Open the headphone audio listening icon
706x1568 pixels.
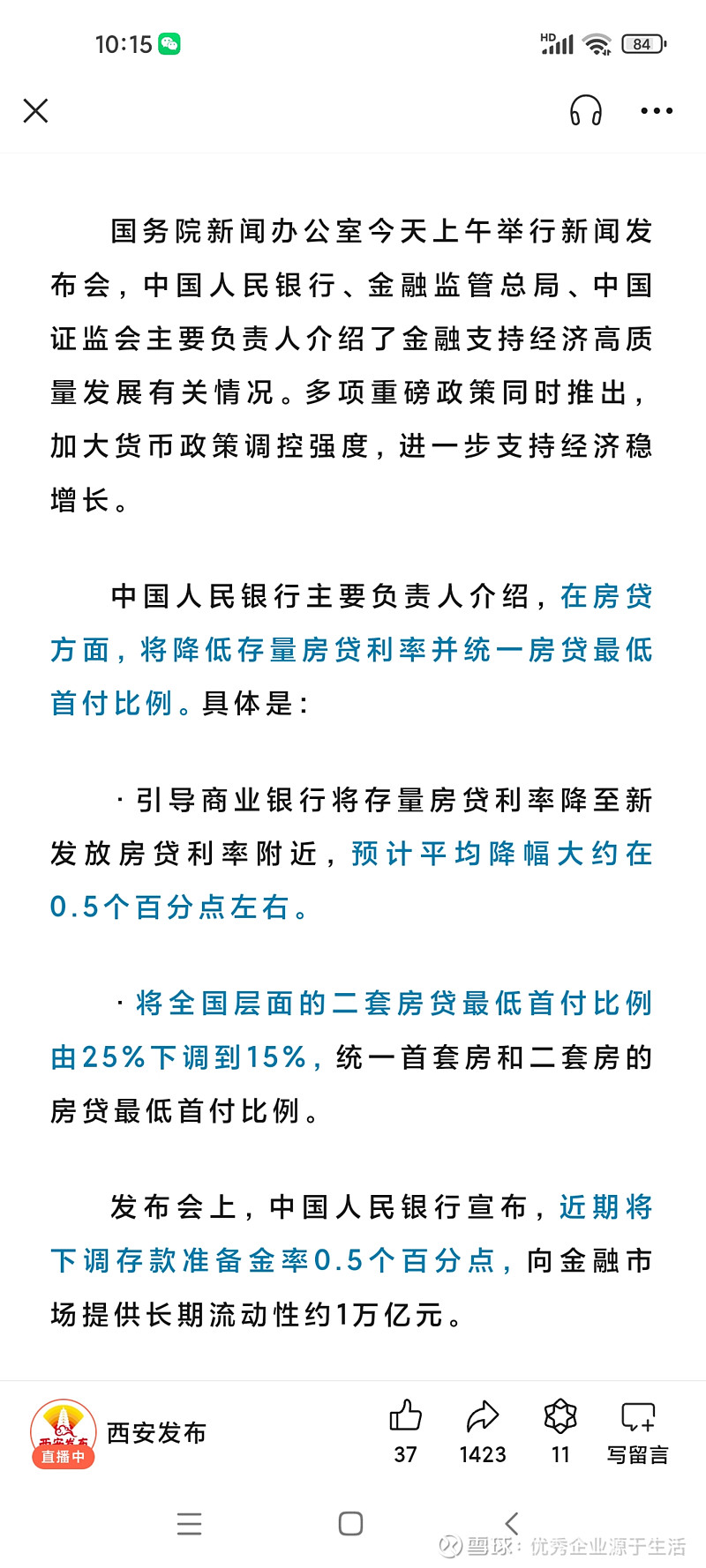pyautogui.click(x=585, y=111)
